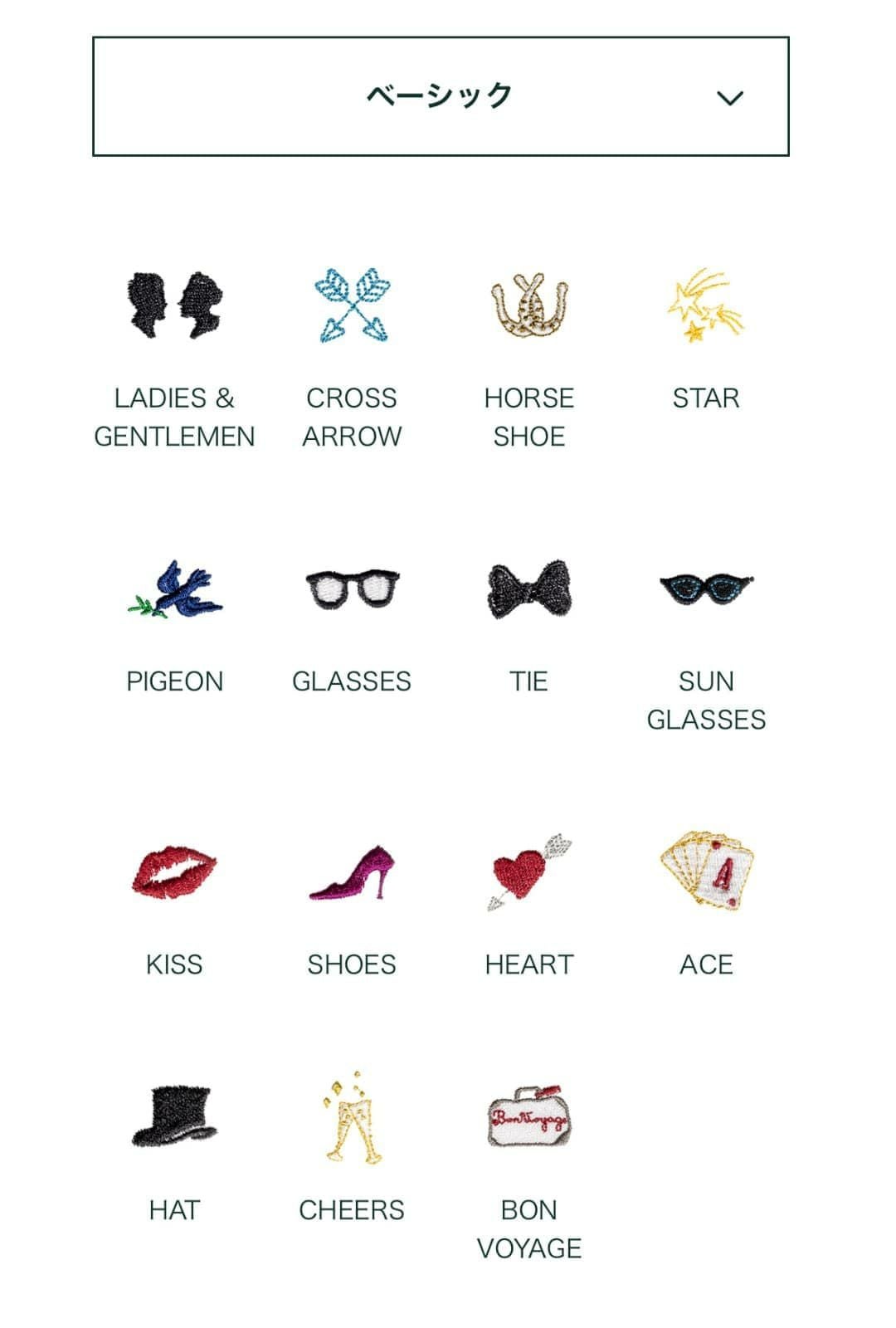Pick the Horse Shoe motif
The image size is (896, 1328).
point(529,305)
